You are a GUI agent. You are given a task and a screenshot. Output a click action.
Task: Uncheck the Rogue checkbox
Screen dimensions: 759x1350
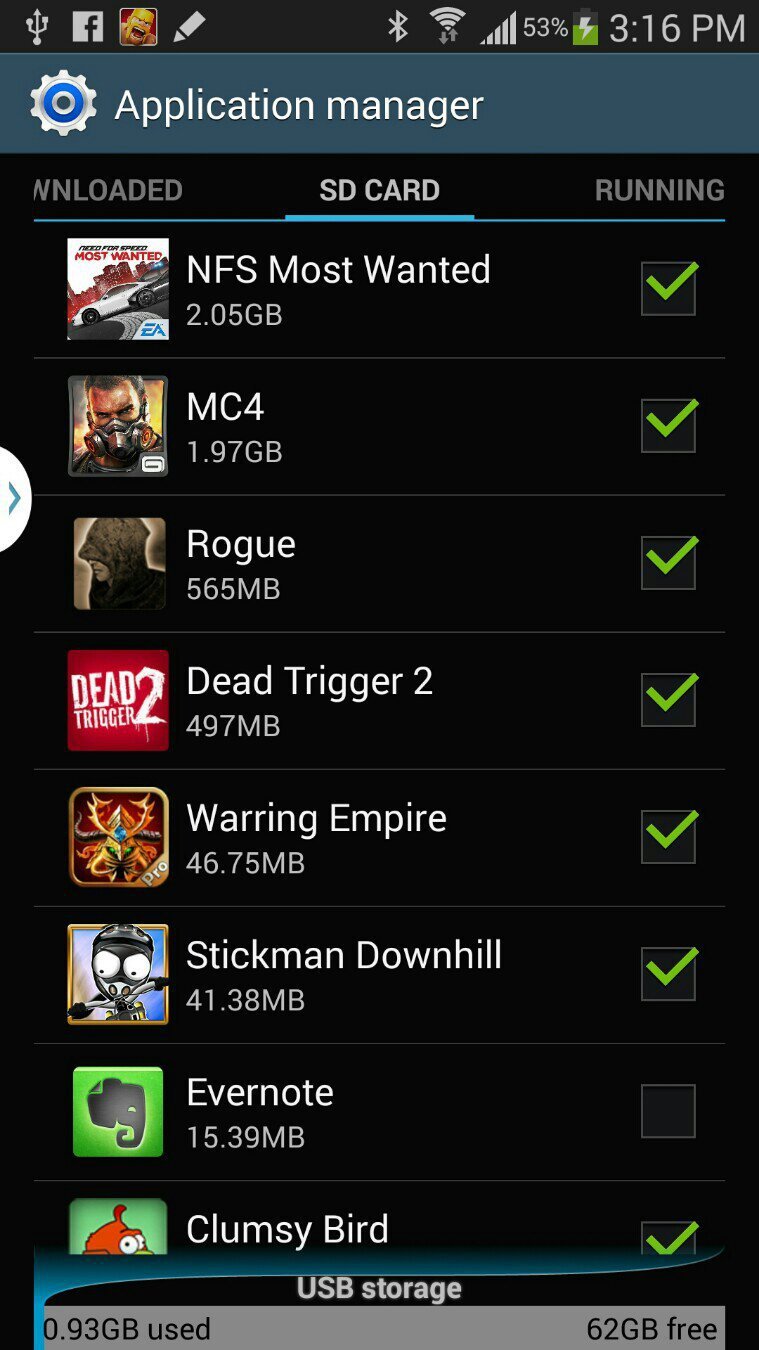tap(668, 563)
